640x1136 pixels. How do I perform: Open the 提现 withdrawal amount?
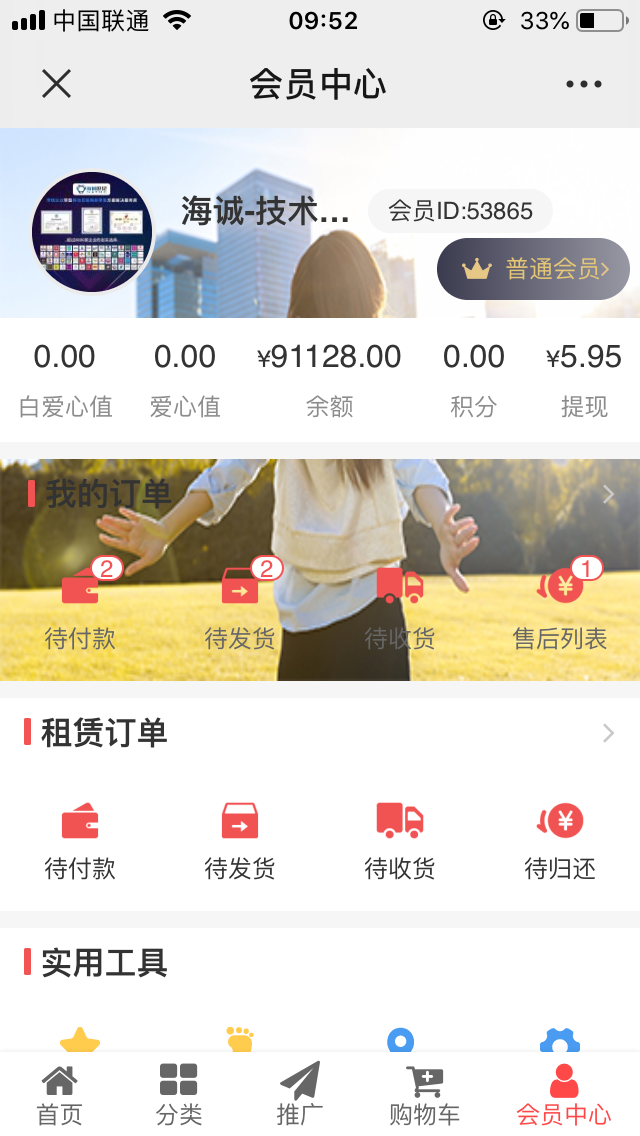(x=584, y=380)
